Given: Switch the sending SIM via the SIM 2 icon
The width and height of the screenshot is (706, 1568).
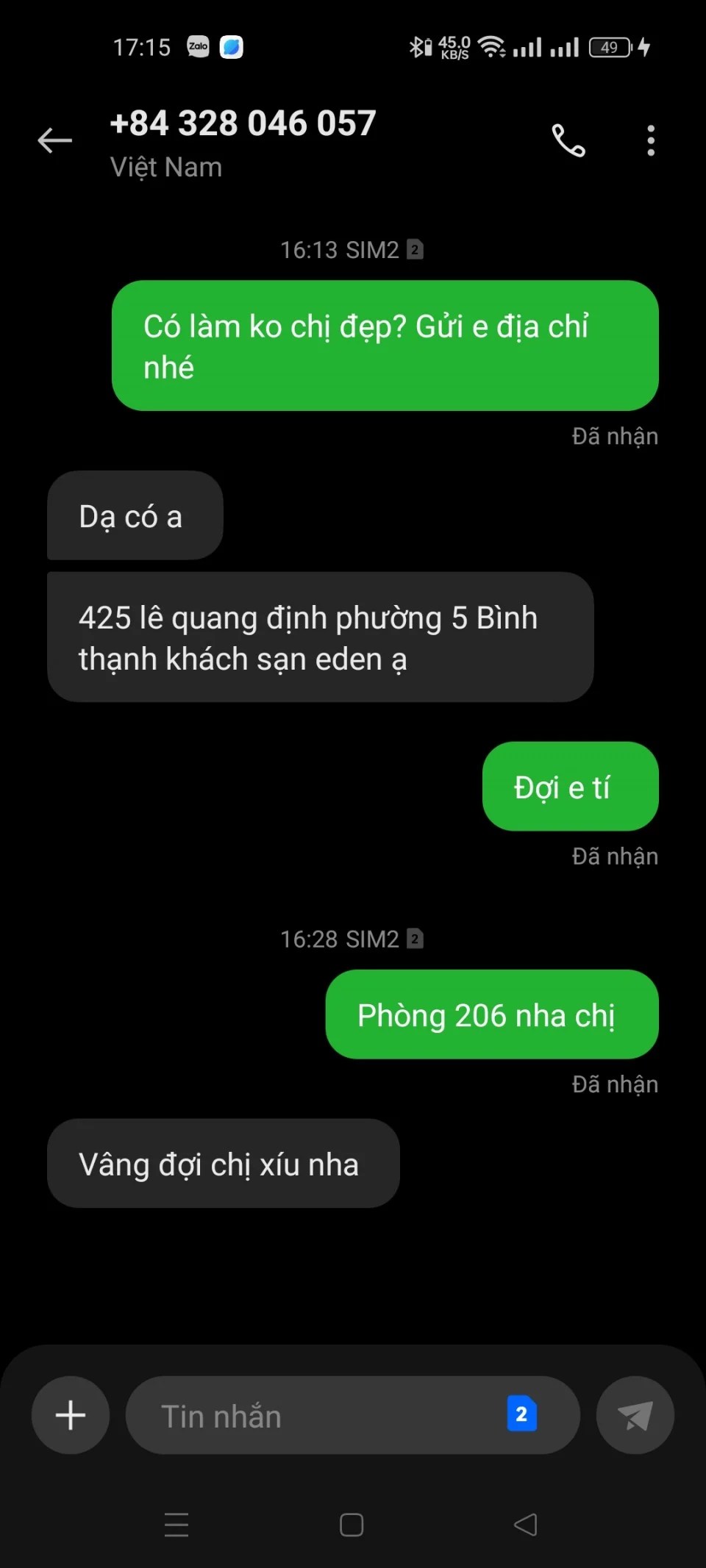Looking at the screenshot, I should [x=521, y=1414].
